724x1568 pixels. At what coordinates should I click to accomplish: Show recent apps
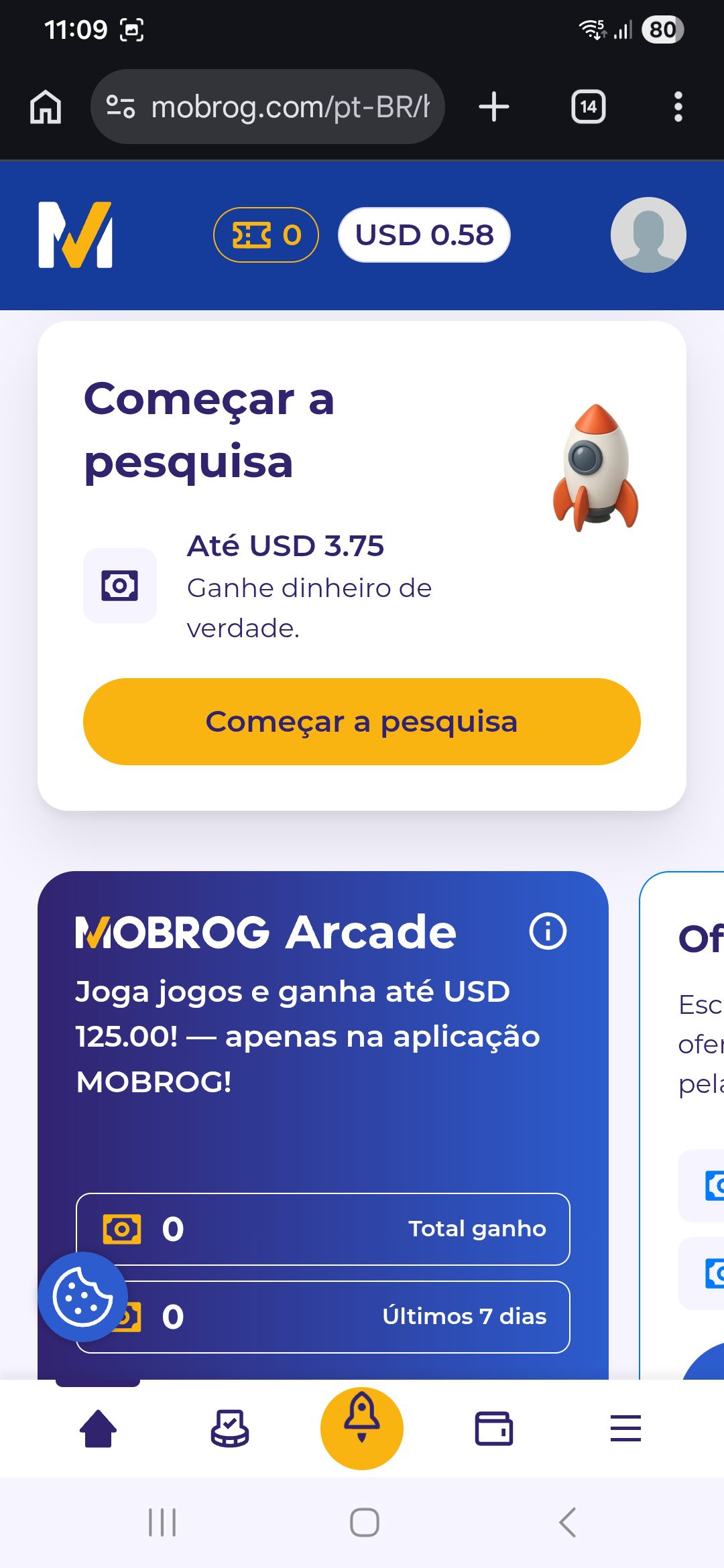pos(162,1522)
